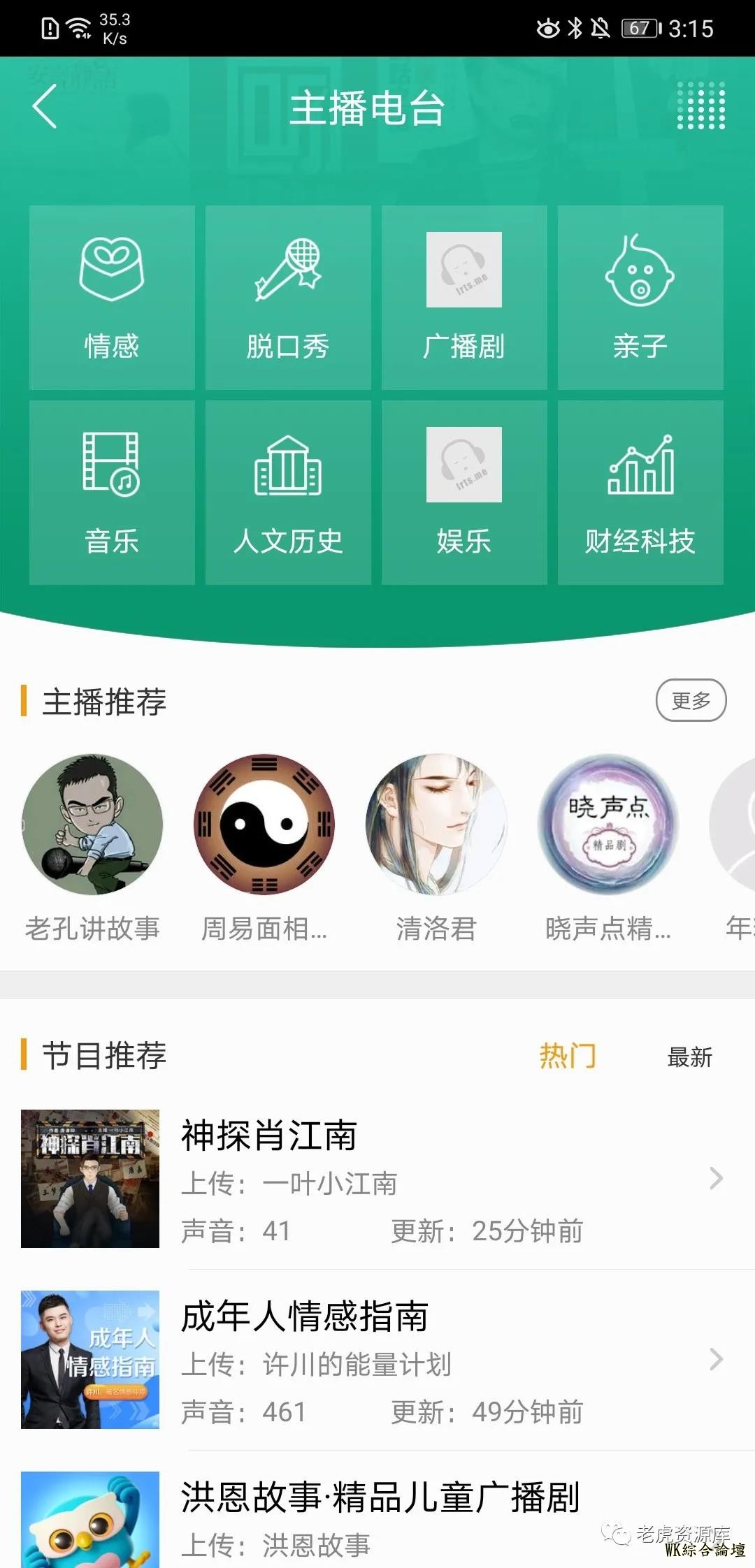The height and width of the screenshot is (1568, 755).
Task: Open the program 成年人情感指南
Action: point(377,1360)
